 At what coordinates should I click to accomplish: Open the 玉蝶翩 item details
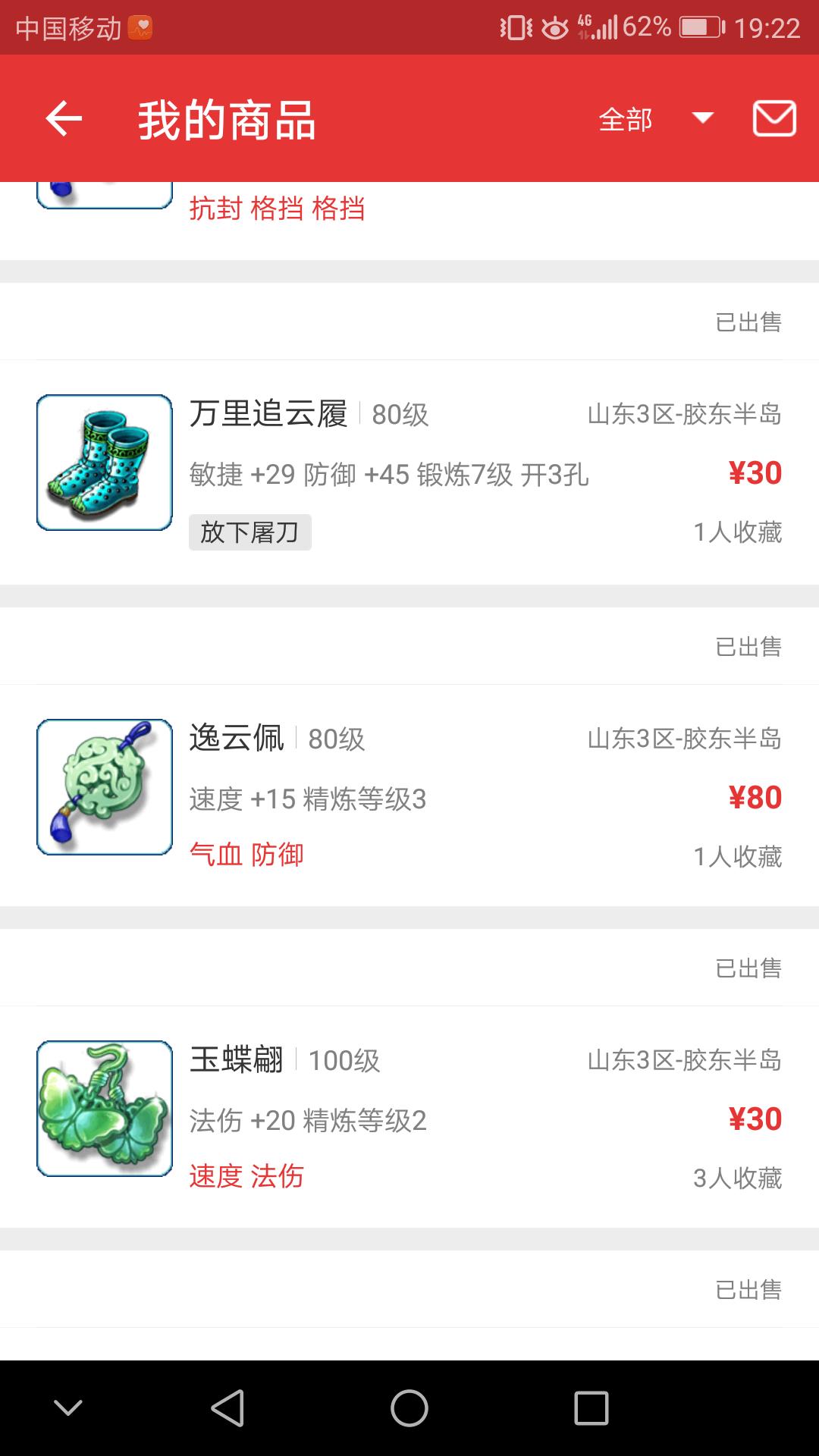pyautogui.click(x=409, y=1117)
